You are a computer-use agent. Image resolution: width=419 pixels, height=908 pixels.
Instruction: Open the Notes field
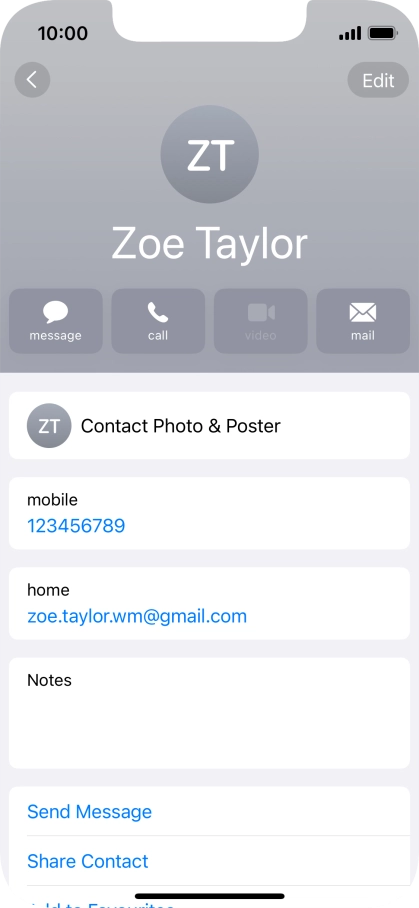210,713
